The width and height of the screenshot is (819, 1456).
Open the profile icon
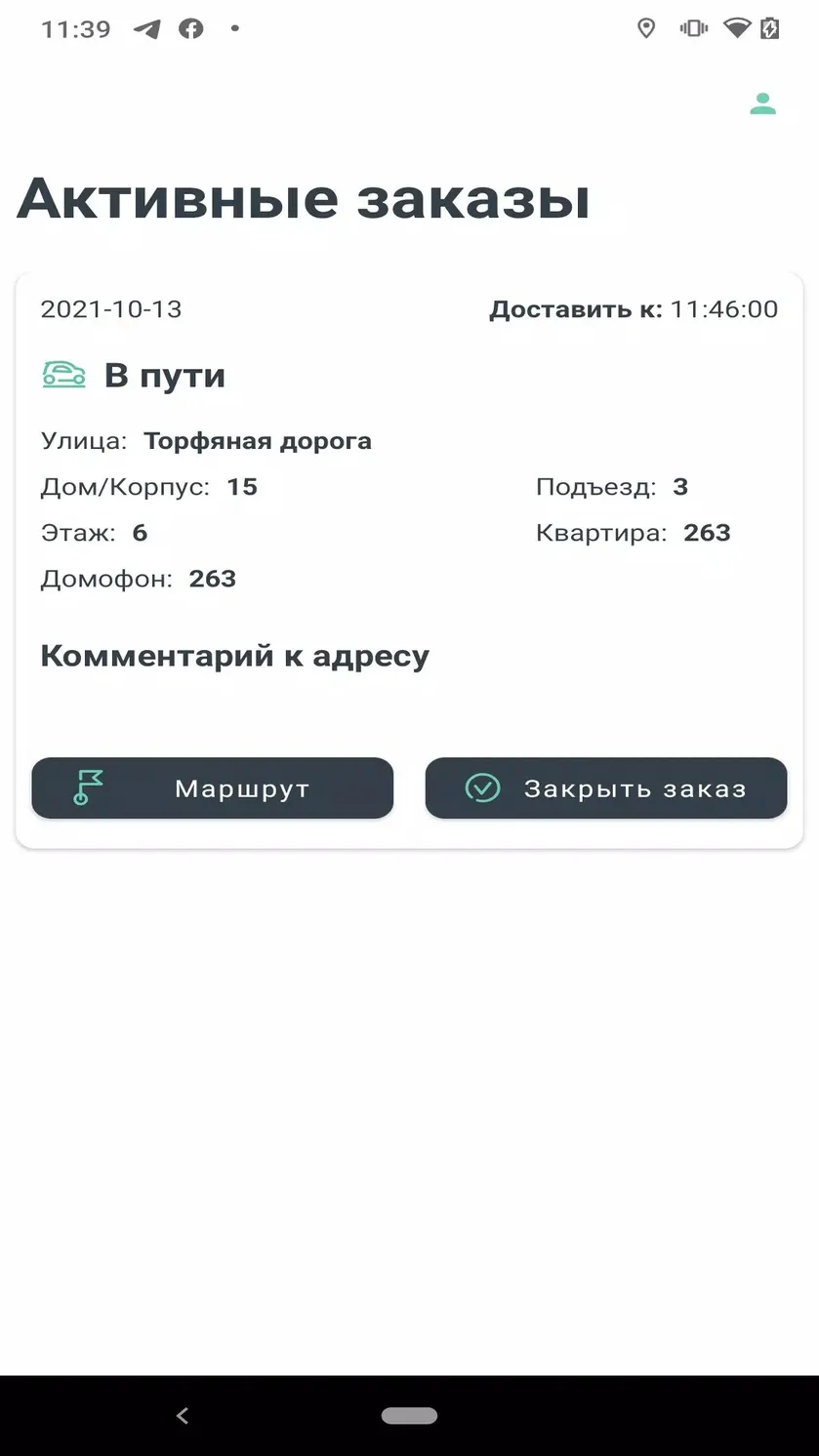tap(762, 103)
